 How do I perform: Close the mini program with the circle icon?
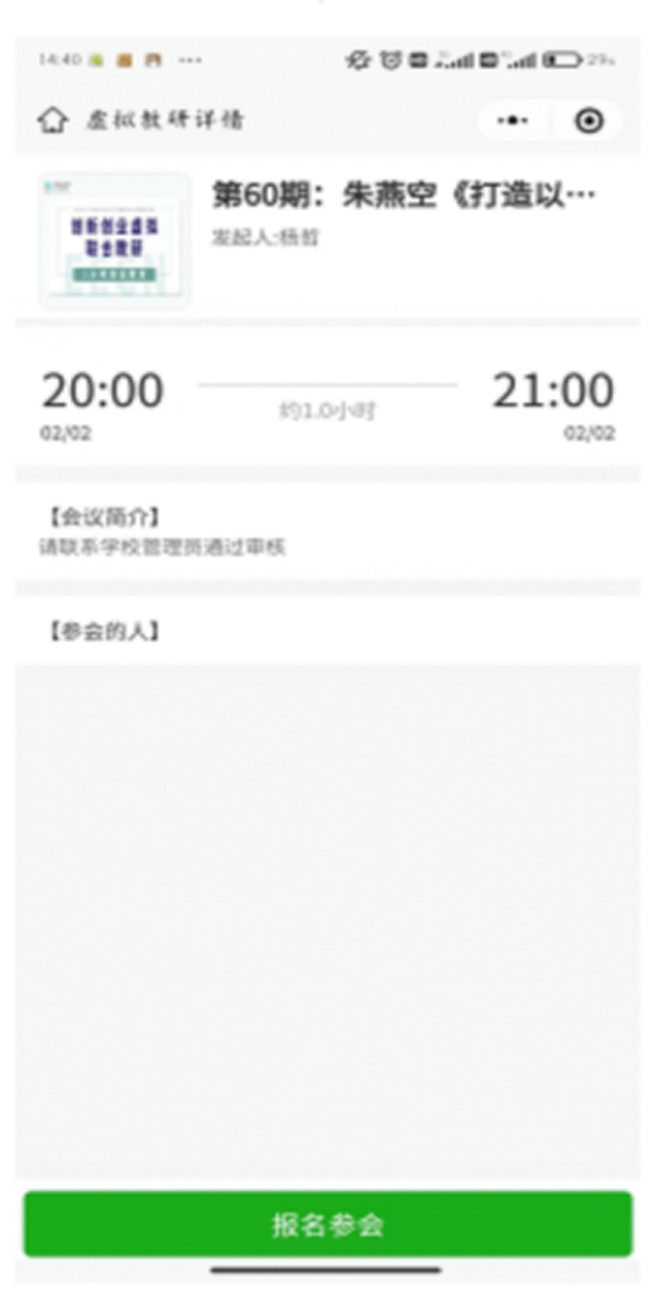pyautogui.click(x=590, y=121)
